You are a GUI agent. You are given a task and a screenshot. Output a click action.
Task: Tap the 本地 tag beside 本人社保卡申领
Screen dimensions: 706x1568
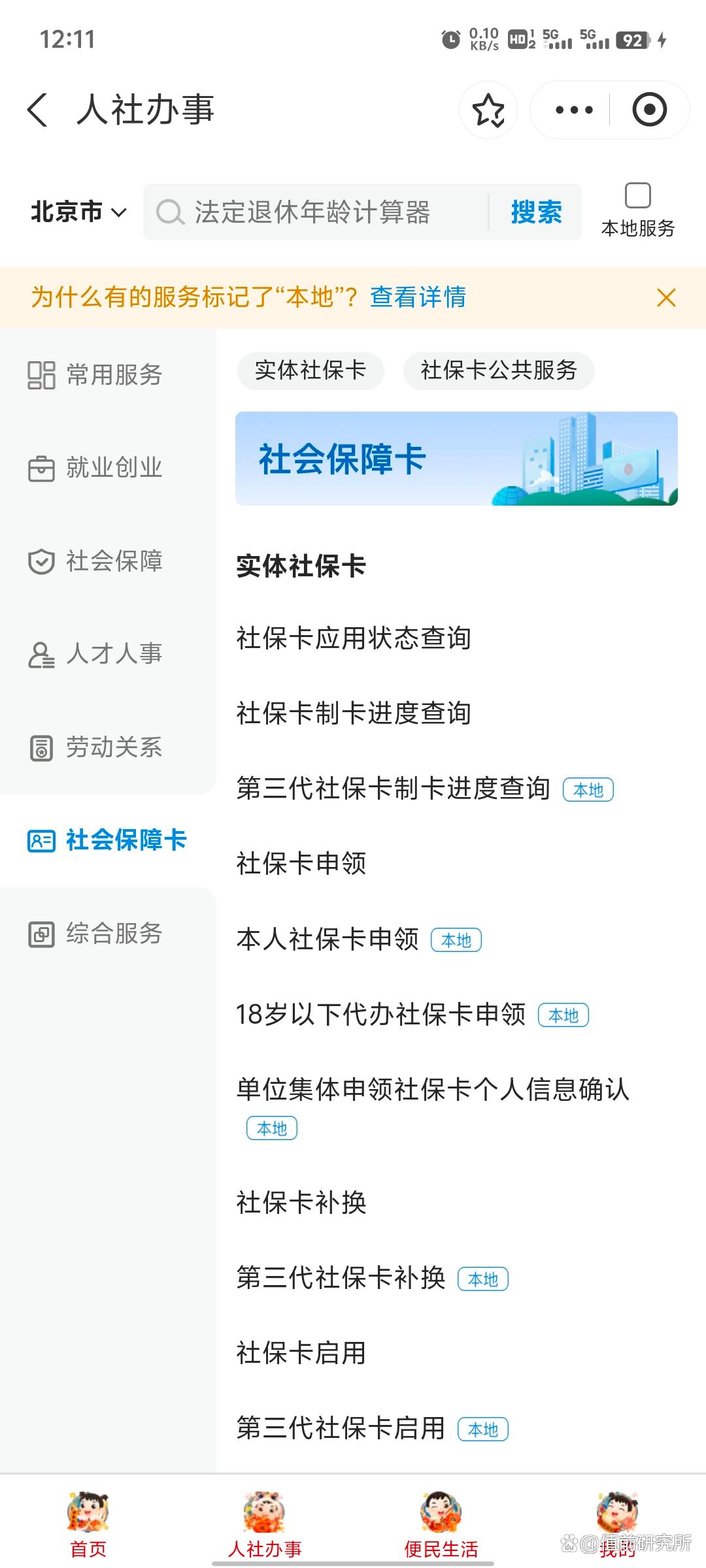click(456, 939)
